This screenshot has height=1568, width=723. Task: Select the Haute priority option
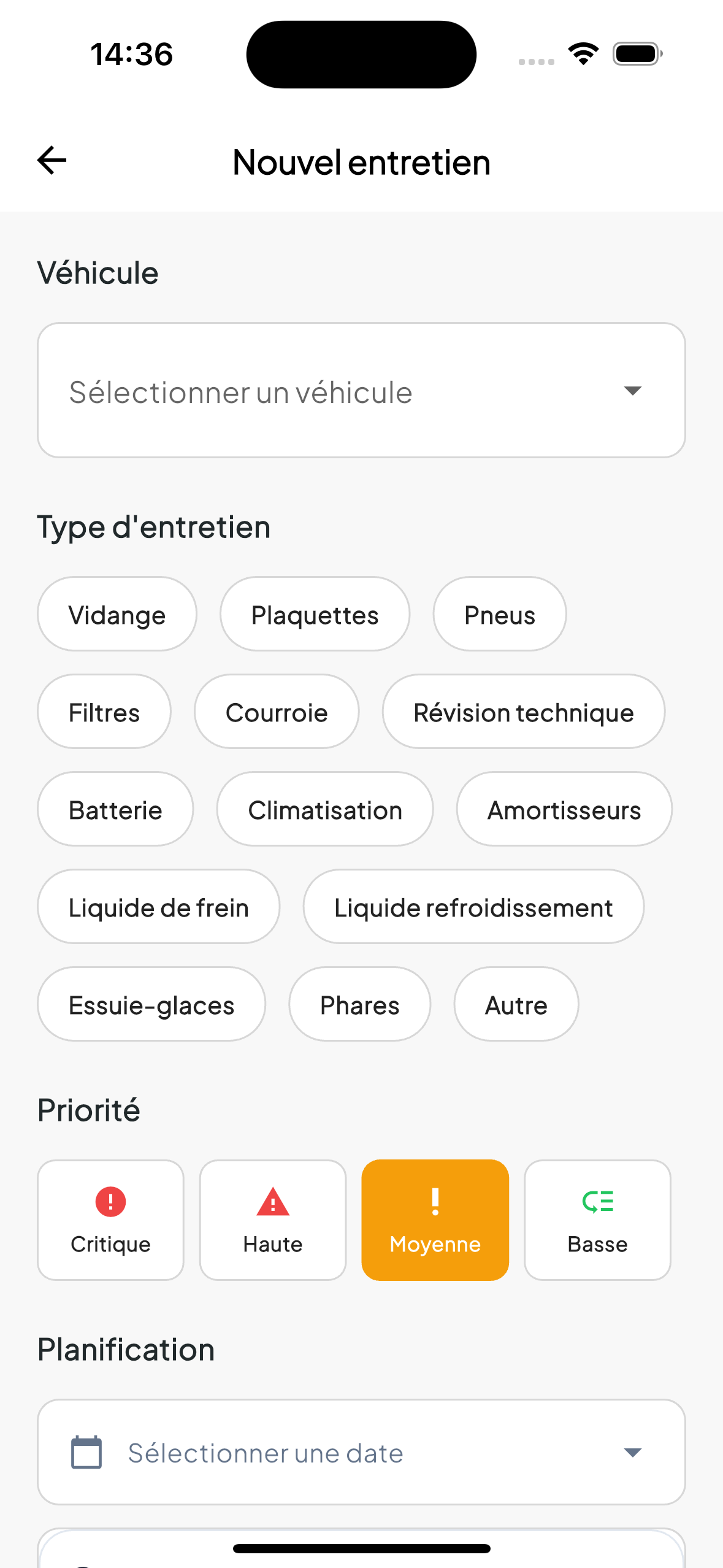(272, 1220)
